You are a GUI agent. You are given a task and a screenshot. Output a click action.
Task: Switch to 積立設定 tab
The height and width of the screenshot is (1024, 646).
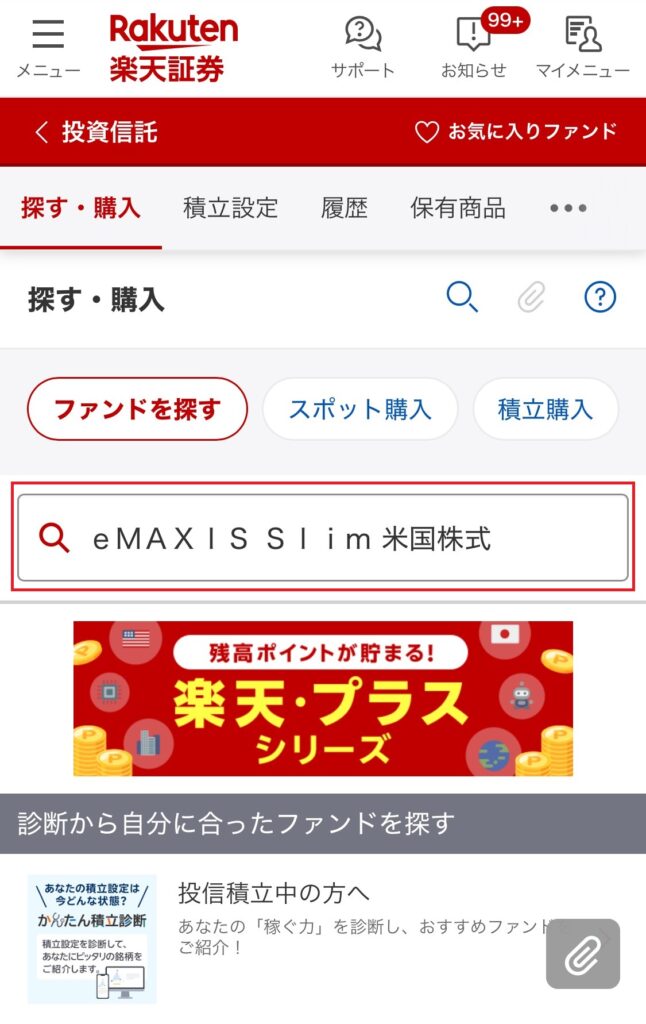click(x=231, y=208)
